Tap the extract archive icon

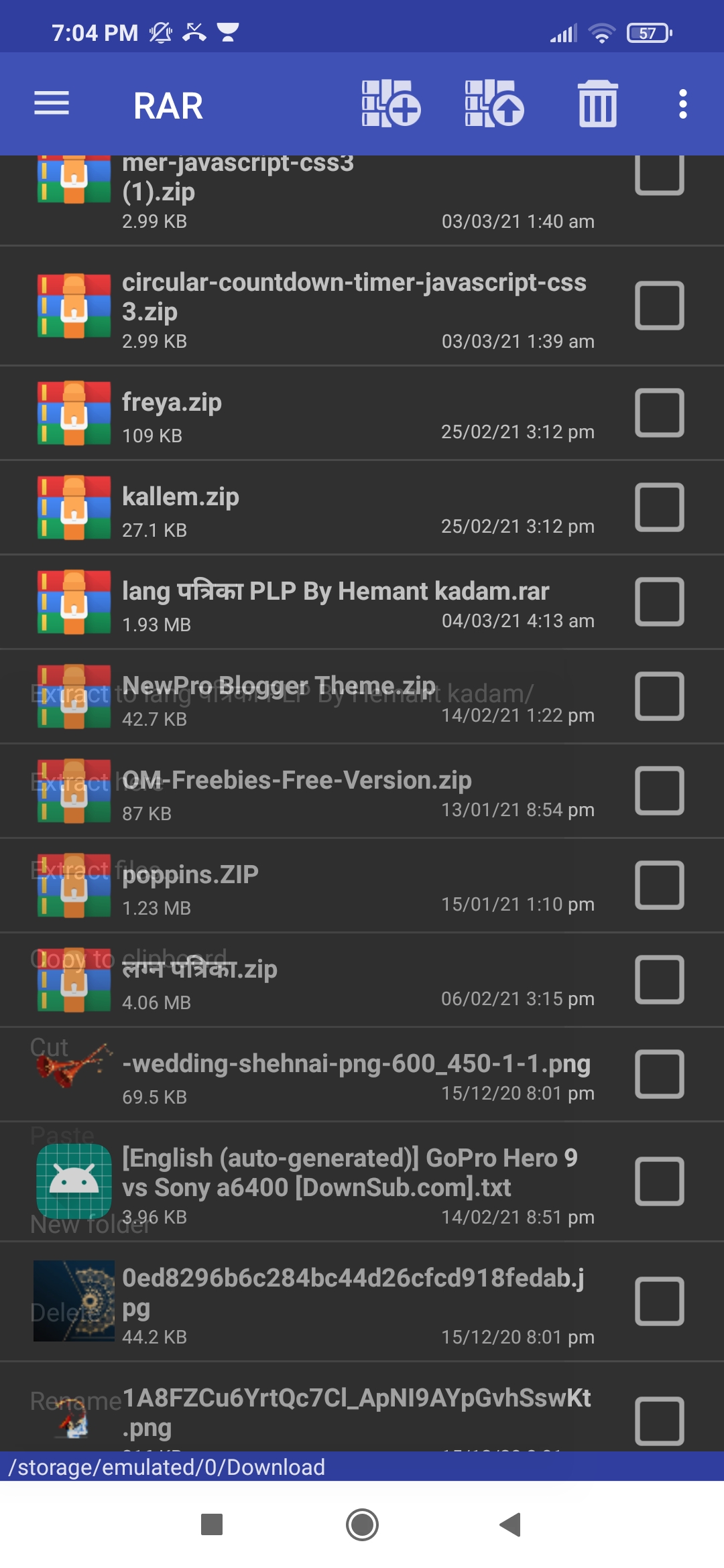[494, 104]
